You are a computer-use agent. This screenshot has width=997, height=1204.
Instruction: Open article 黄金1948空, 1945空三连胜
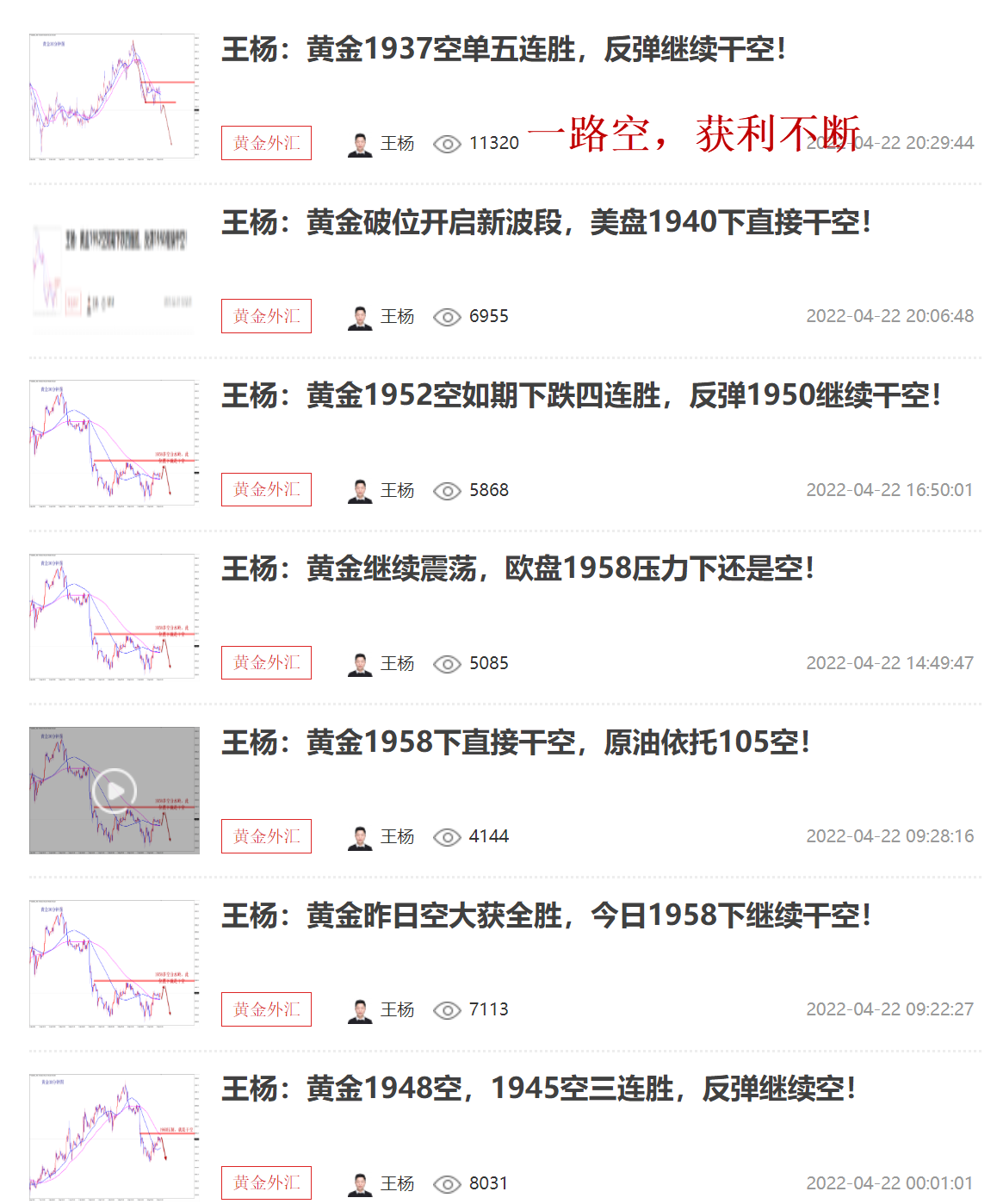coord(538,1089)
